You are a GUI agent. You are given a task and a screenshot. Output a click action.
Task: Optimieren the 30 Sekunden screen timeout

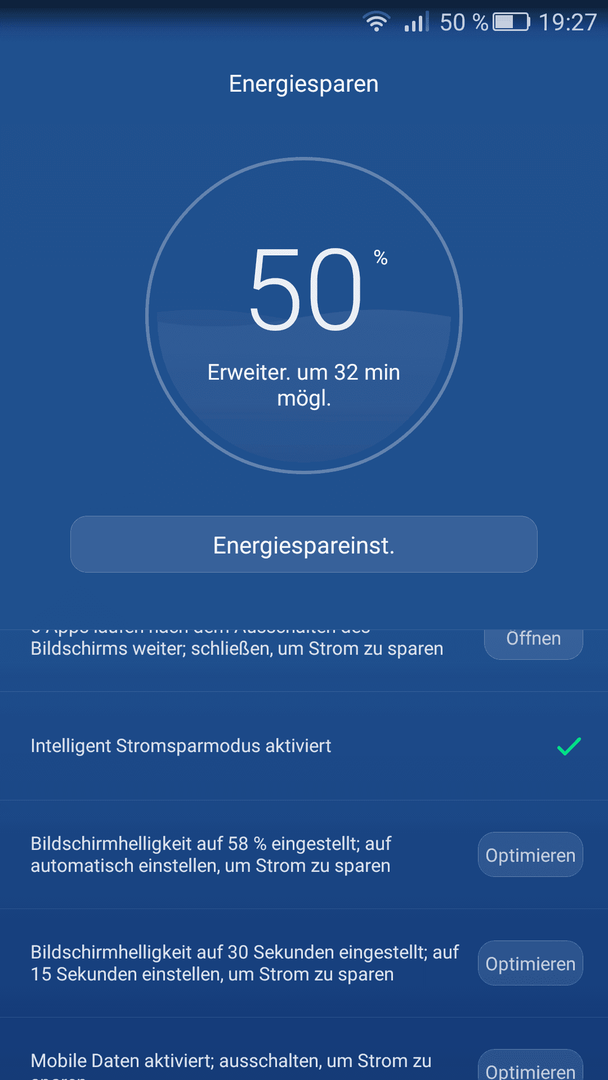point(531,963)
